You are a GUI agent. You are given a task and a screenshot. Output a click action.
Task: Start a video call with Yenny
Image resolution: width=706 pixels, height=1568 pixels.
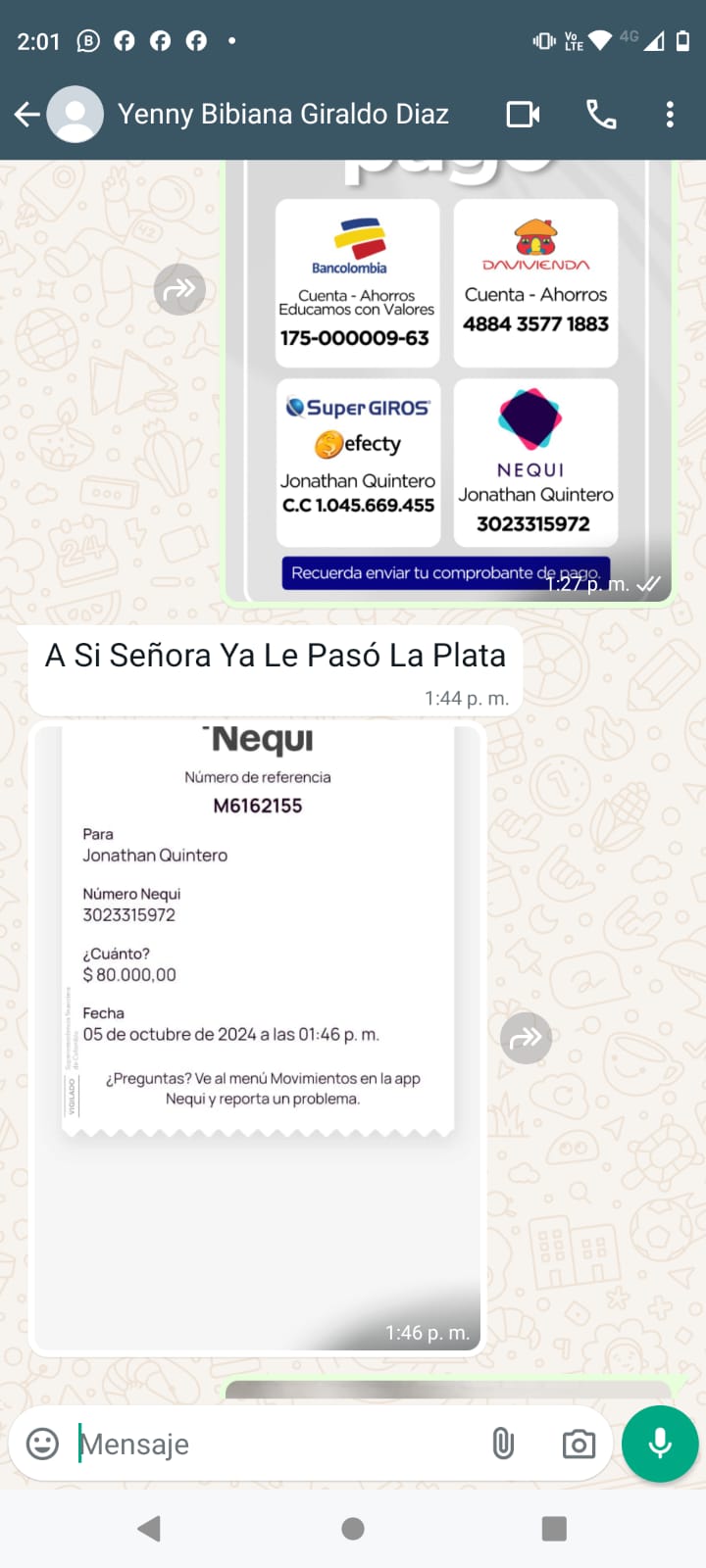tap(523, 115)
